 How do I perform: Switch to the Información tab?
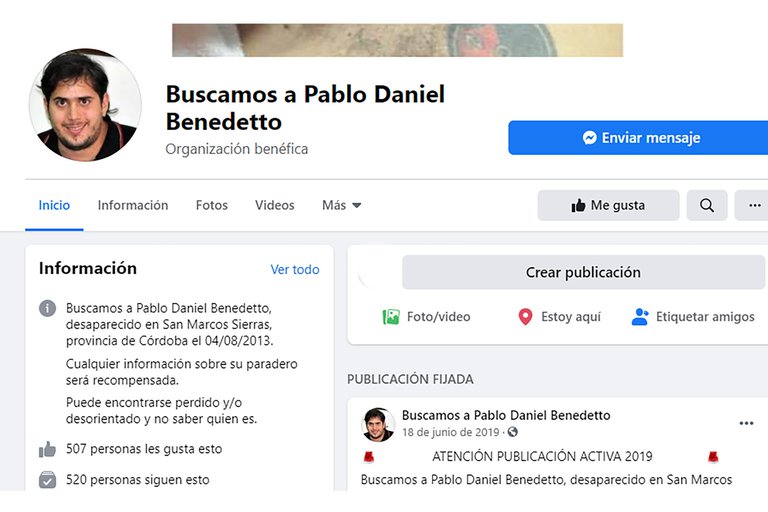(133, 205)
